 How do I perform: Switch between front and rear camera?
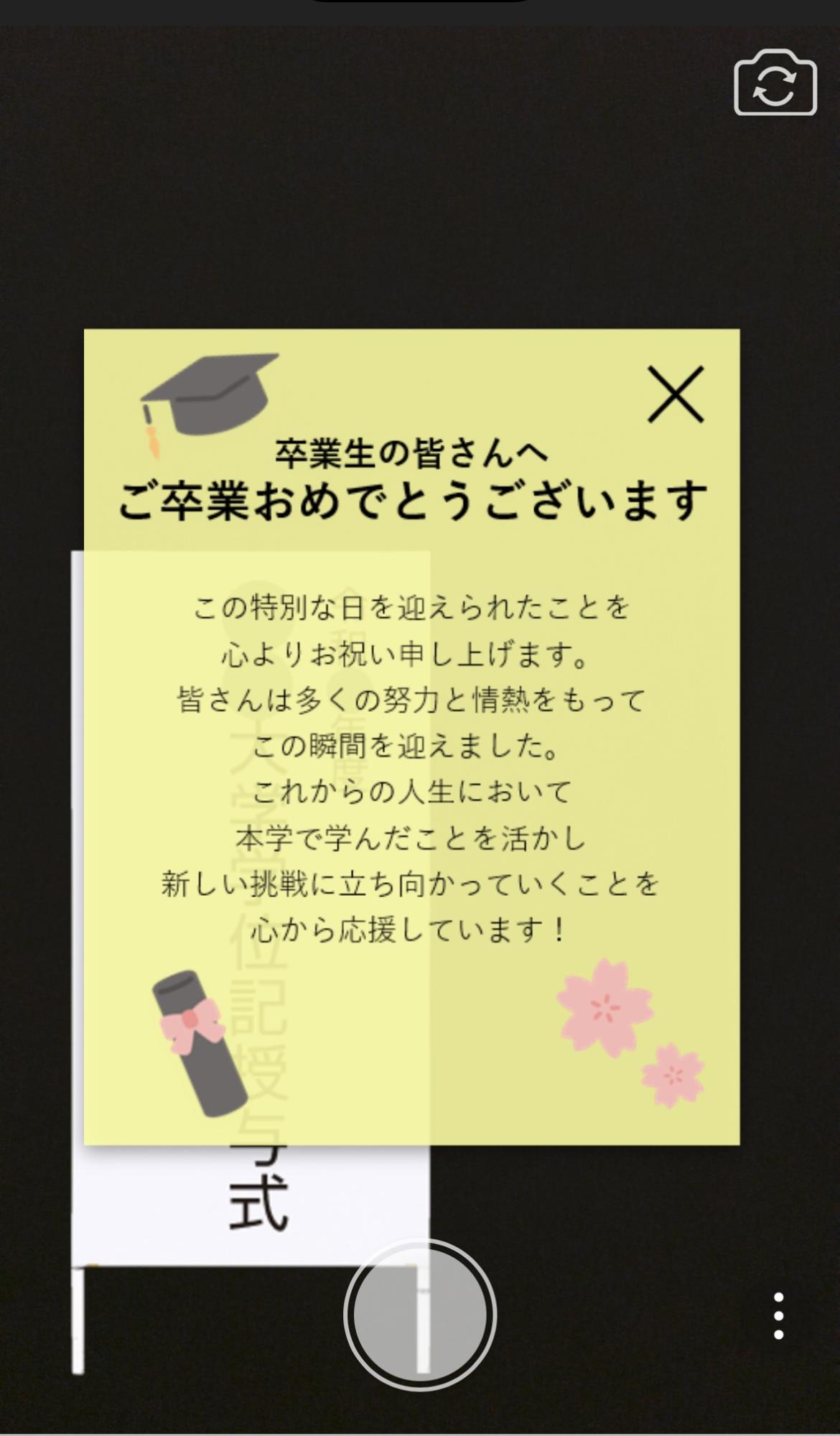pyautogui.click(x=775, y=83)
